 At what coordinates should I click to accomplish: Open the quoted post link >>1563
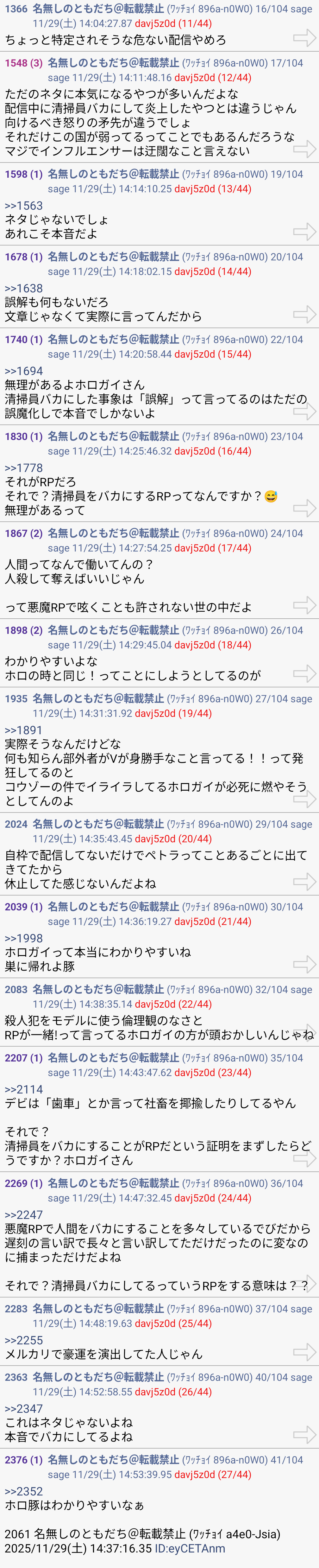click(x=24, y=206)
